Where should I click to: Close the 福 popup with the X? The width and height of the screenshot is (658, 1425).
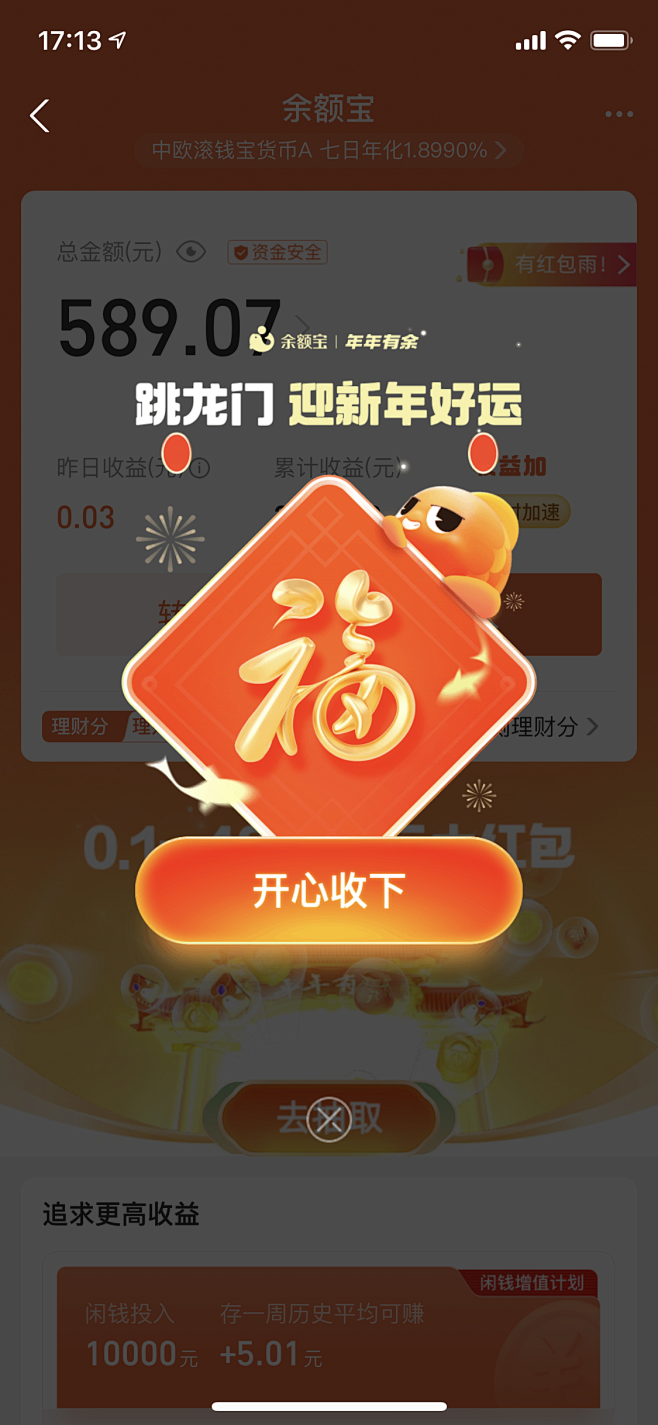[328, 1118]
